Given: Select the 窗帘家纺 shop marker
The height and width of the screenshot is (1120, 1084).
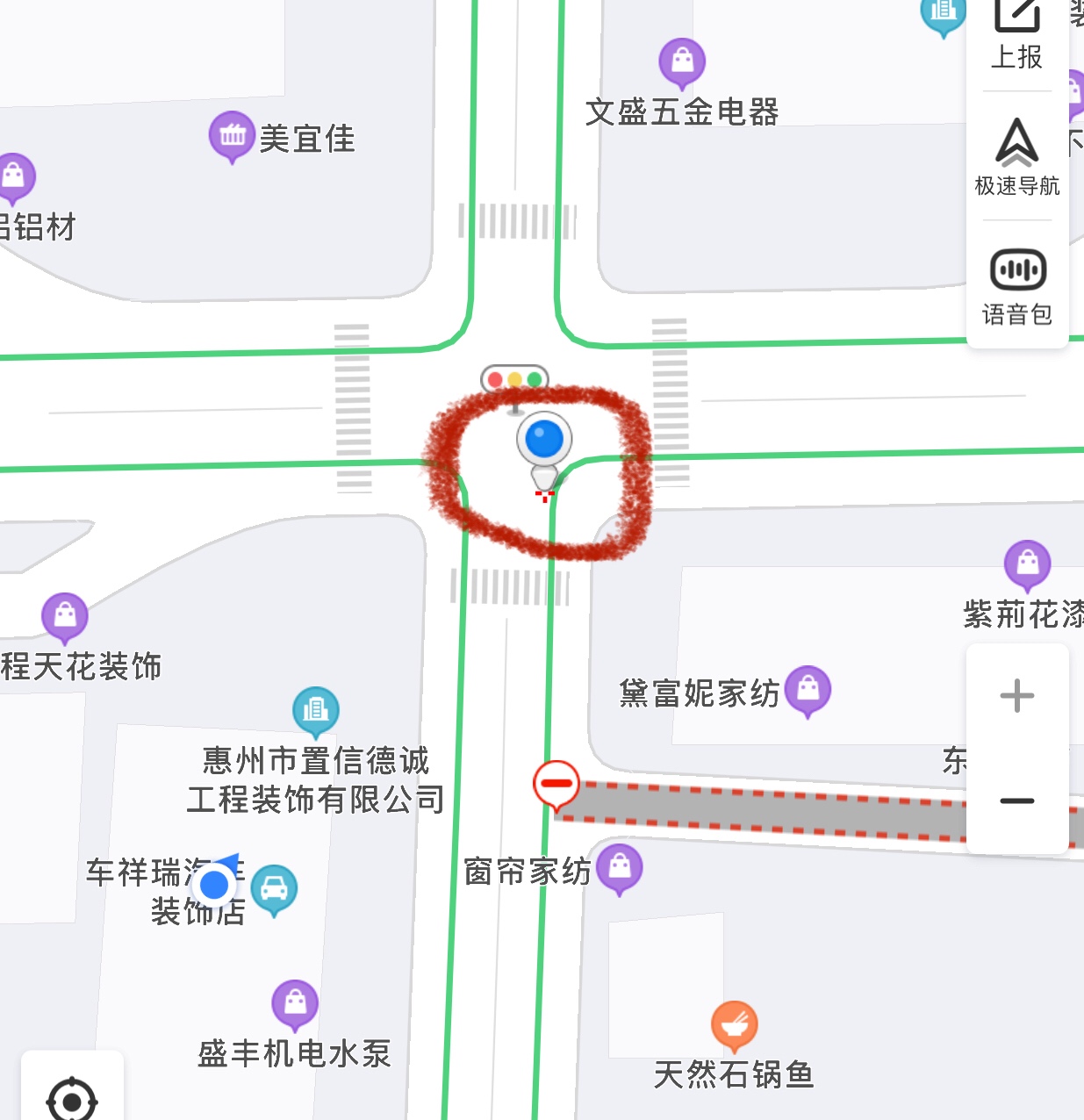Looking at the screenshot, I should click(x=620, y=867).
